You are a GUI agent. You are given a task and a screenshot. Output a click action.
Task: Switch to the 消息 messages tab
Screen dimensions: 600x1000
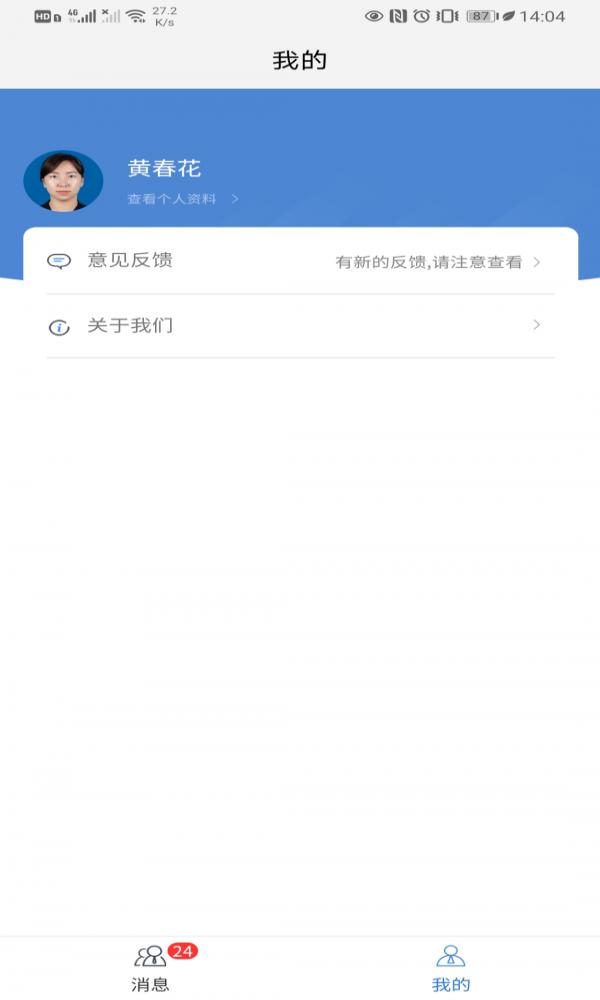point(151,968)
